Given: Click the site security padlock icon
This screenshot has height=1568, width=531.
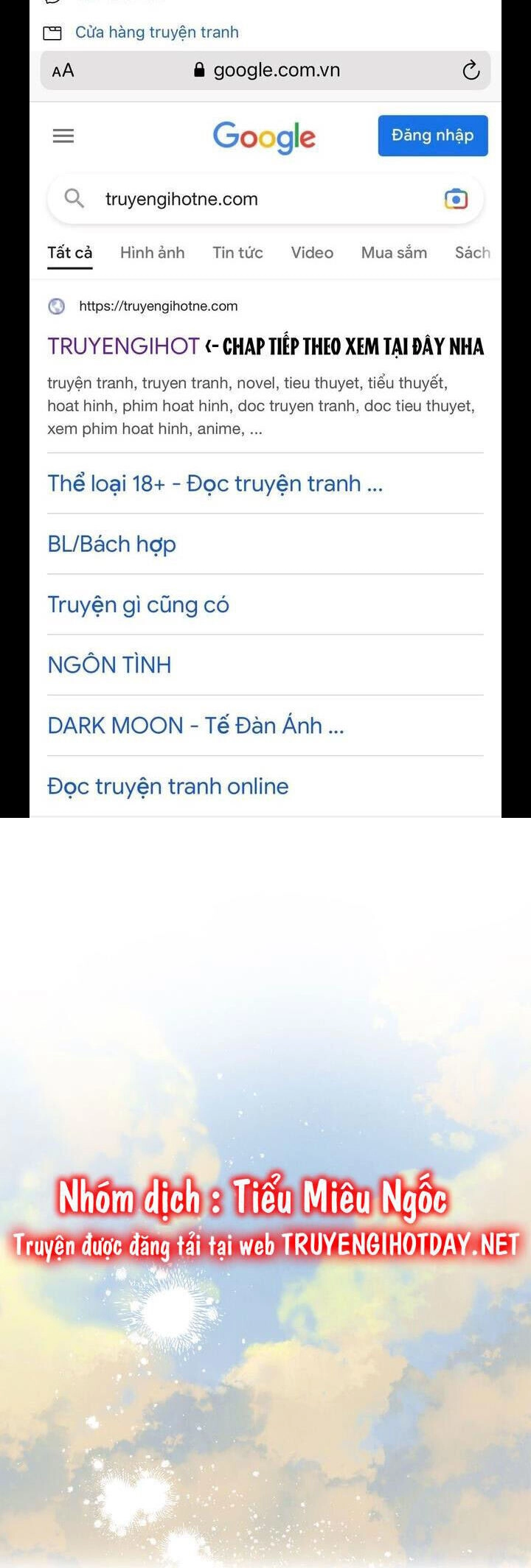Looking at the screenshot, I should (198, 70).
